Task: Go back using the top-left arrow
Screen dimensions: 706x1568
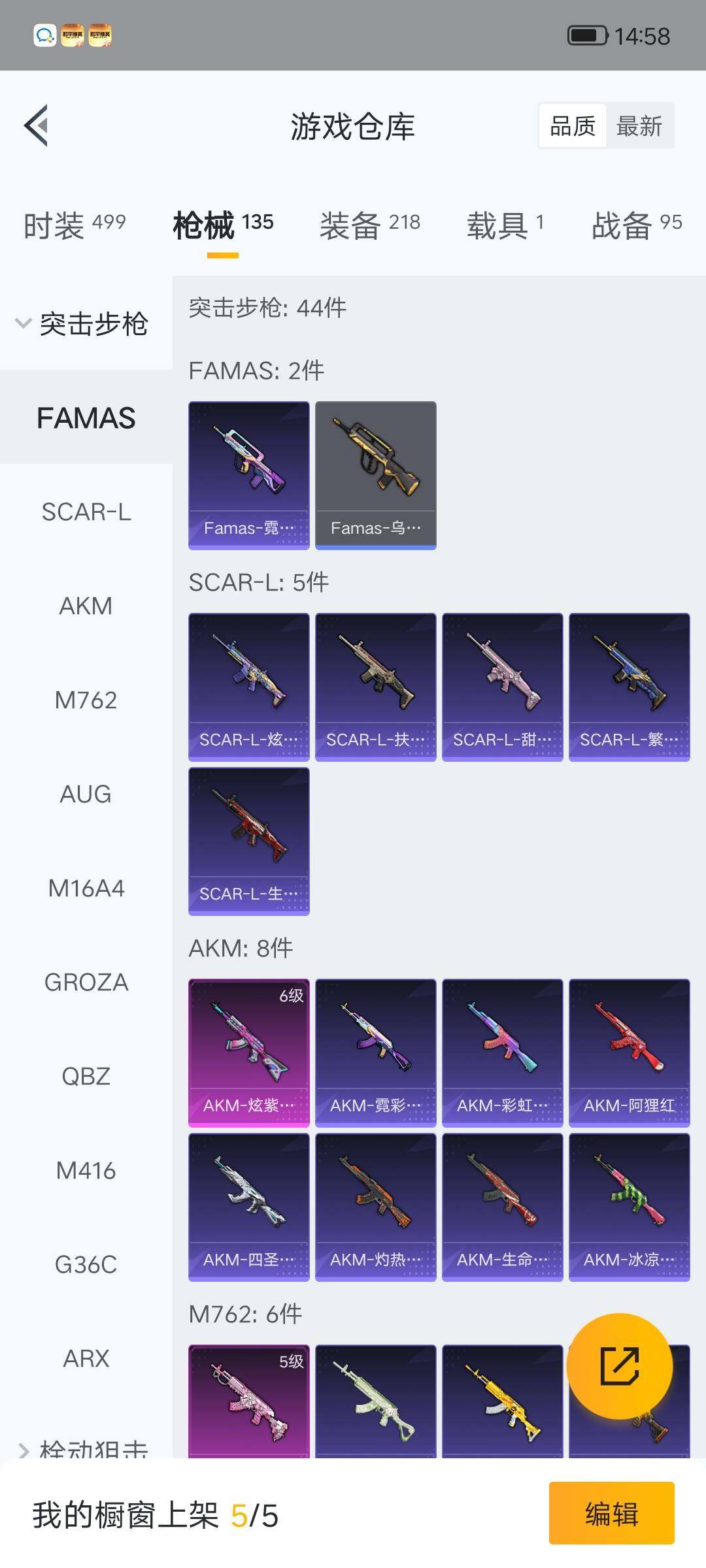Action: point(37,125)
